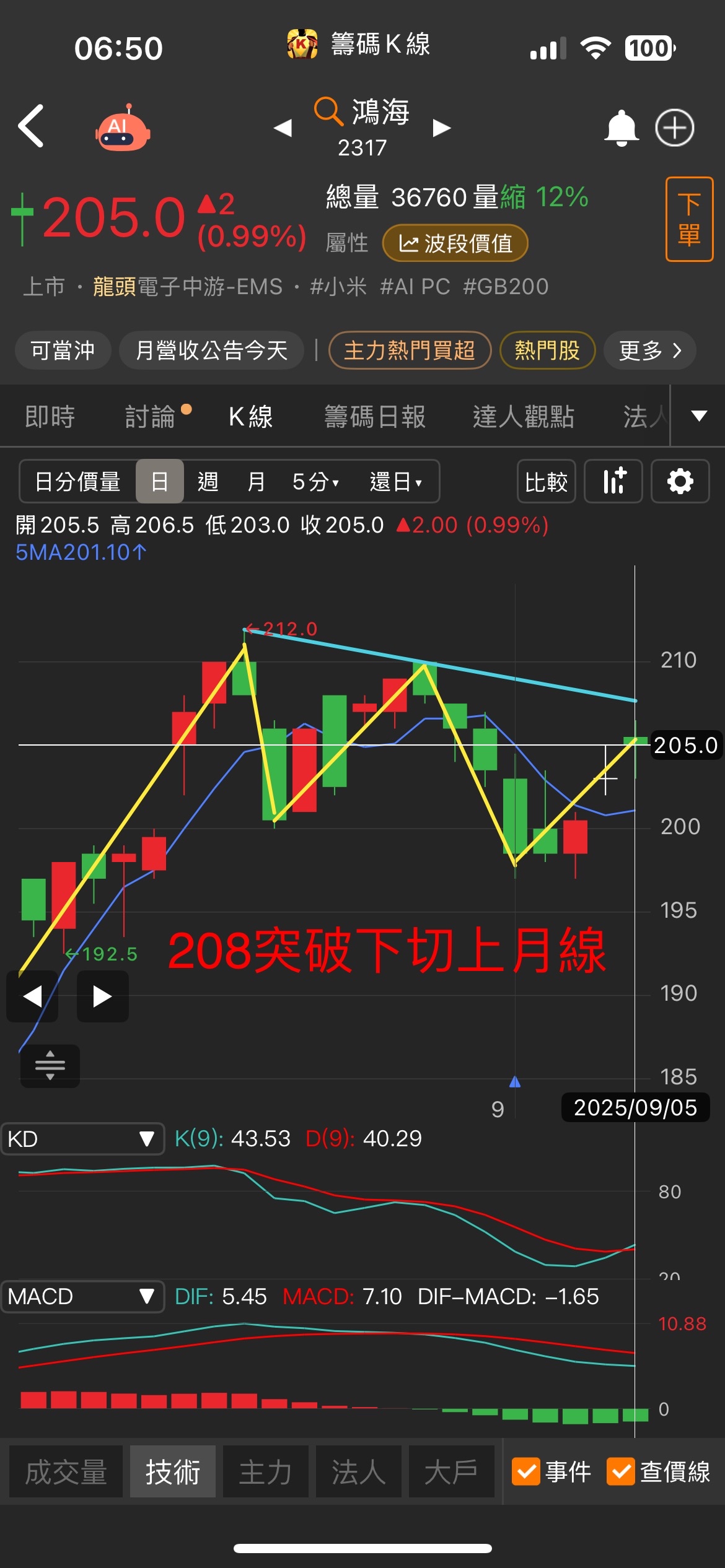Select the 主力熱門買超 chip
Viewport: 725px width, 1568px height.
[x=410, y=351]
